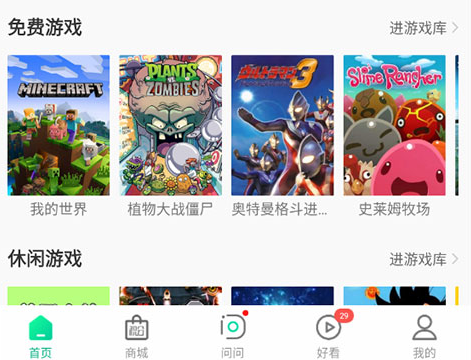Switch to the 好看 tab
The width and height of the screenshot is (471, 360).
pyautogui.click(x=329, y=337)
